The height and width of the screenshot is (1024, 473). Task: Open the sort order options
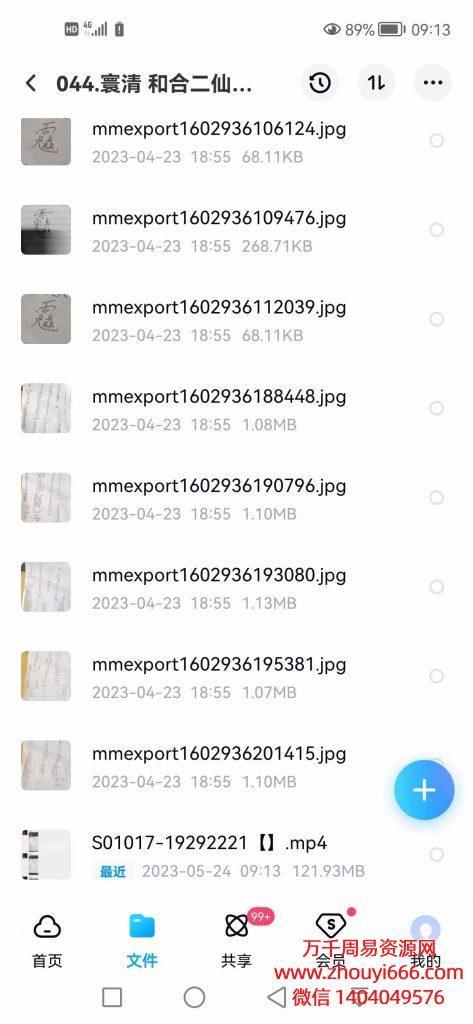tap(376, 83)
